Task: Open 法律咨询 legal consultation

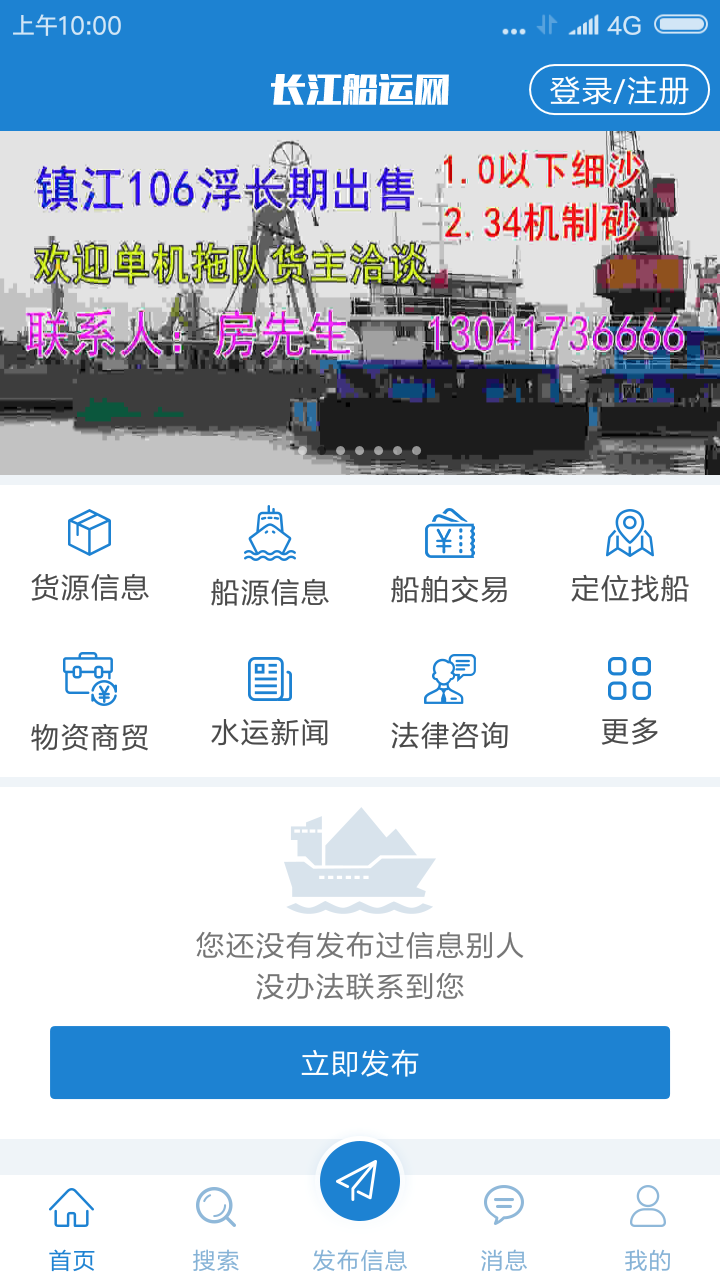Action: tap(448, 678)
